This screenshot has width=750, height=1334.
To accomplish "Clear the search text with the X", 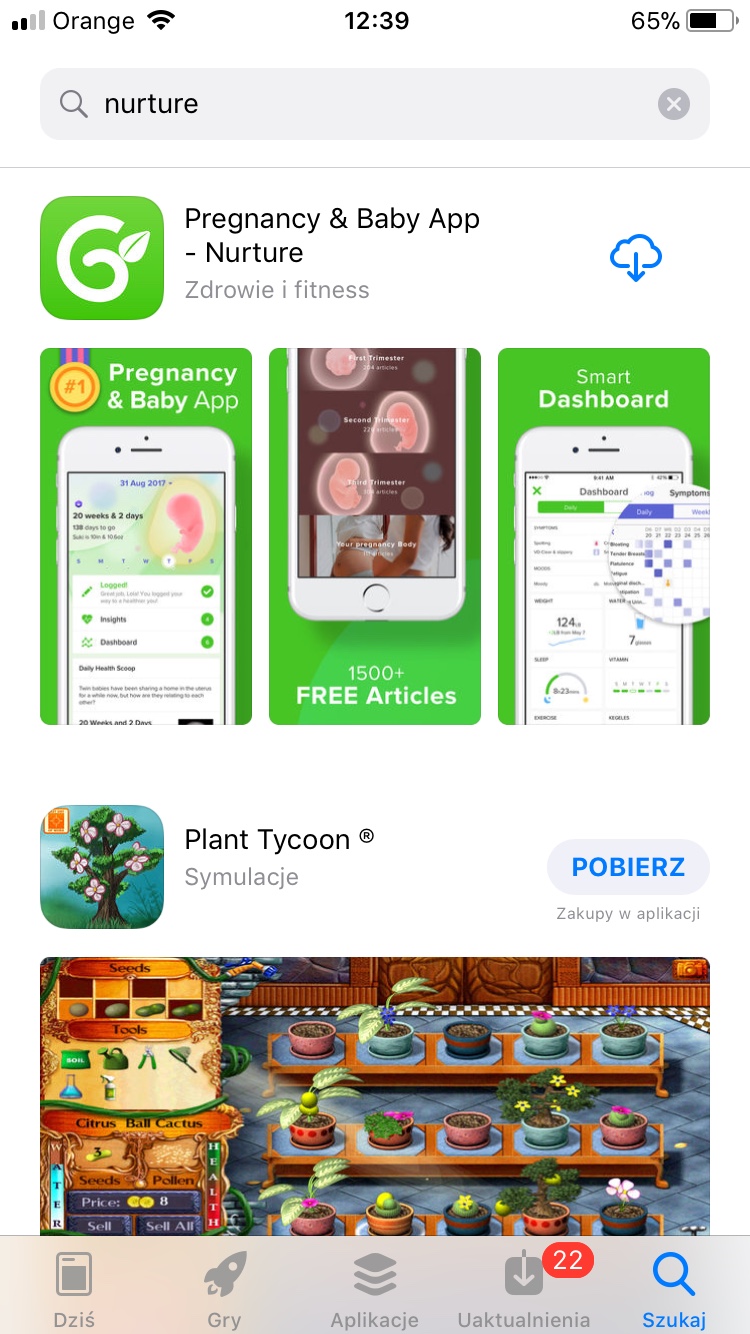I will coord(674,104).
